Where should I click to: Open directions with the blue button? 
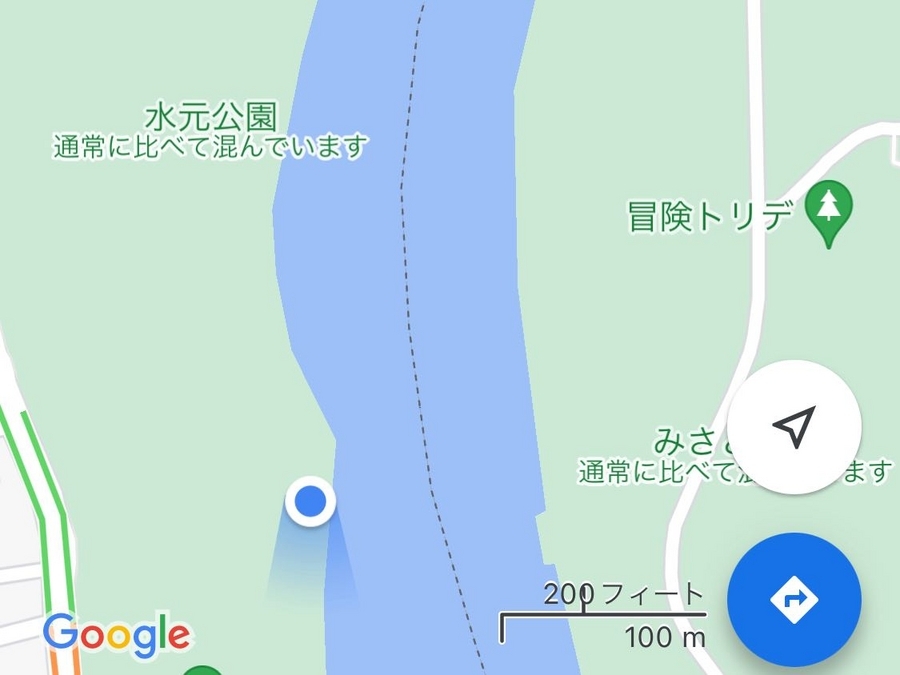click(x=794, y=599)
